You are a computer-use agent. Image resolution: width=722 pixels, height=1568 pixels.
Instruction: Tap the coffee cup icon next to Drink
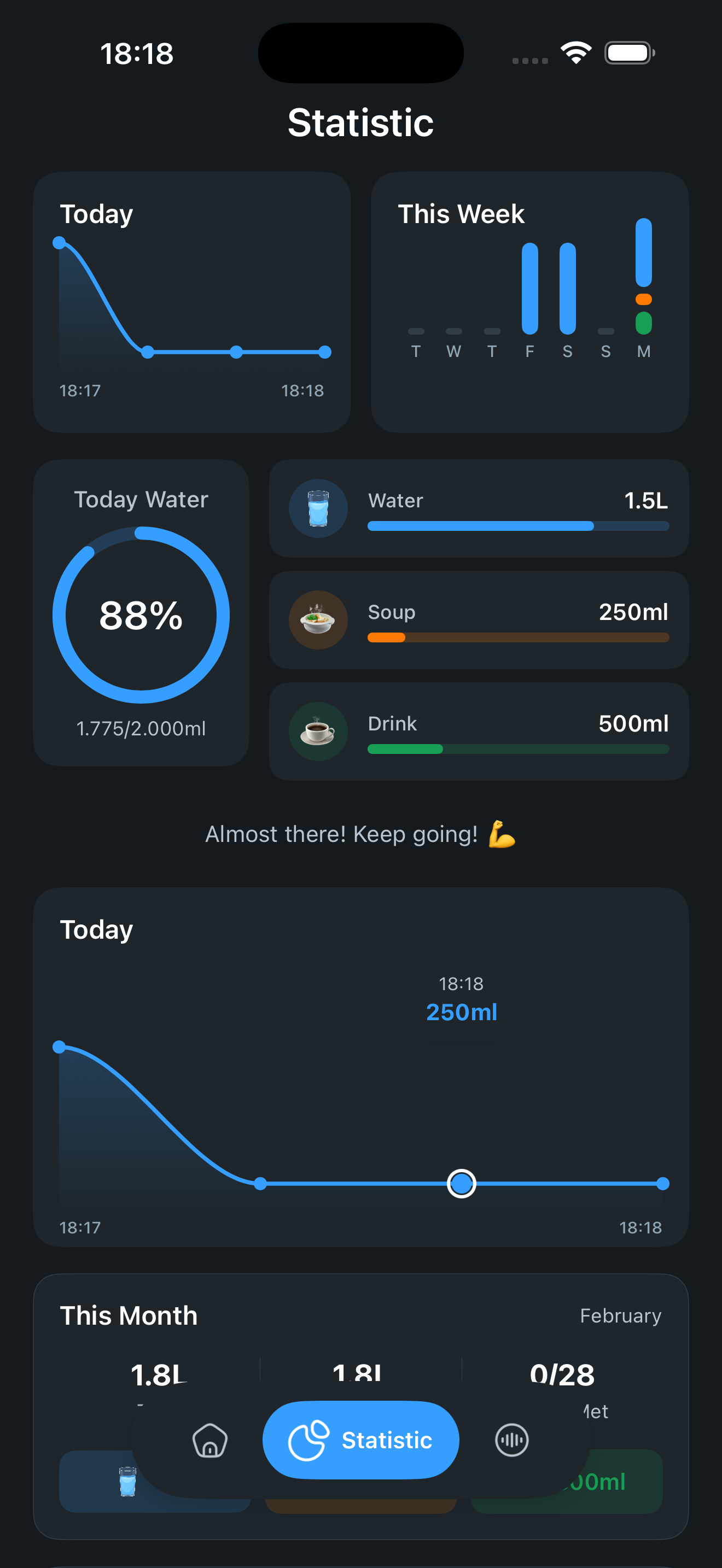pos(318,731)
